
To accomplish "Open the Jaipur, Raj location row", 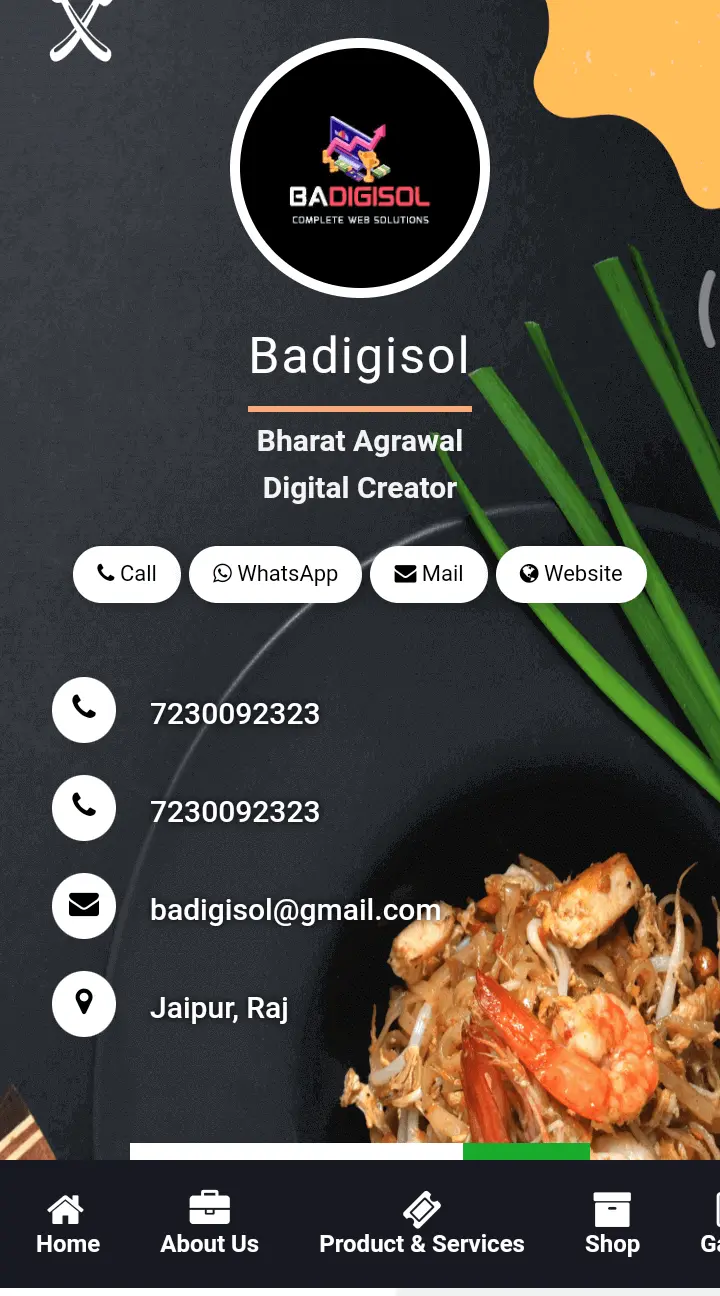I will pos(219,1007).
